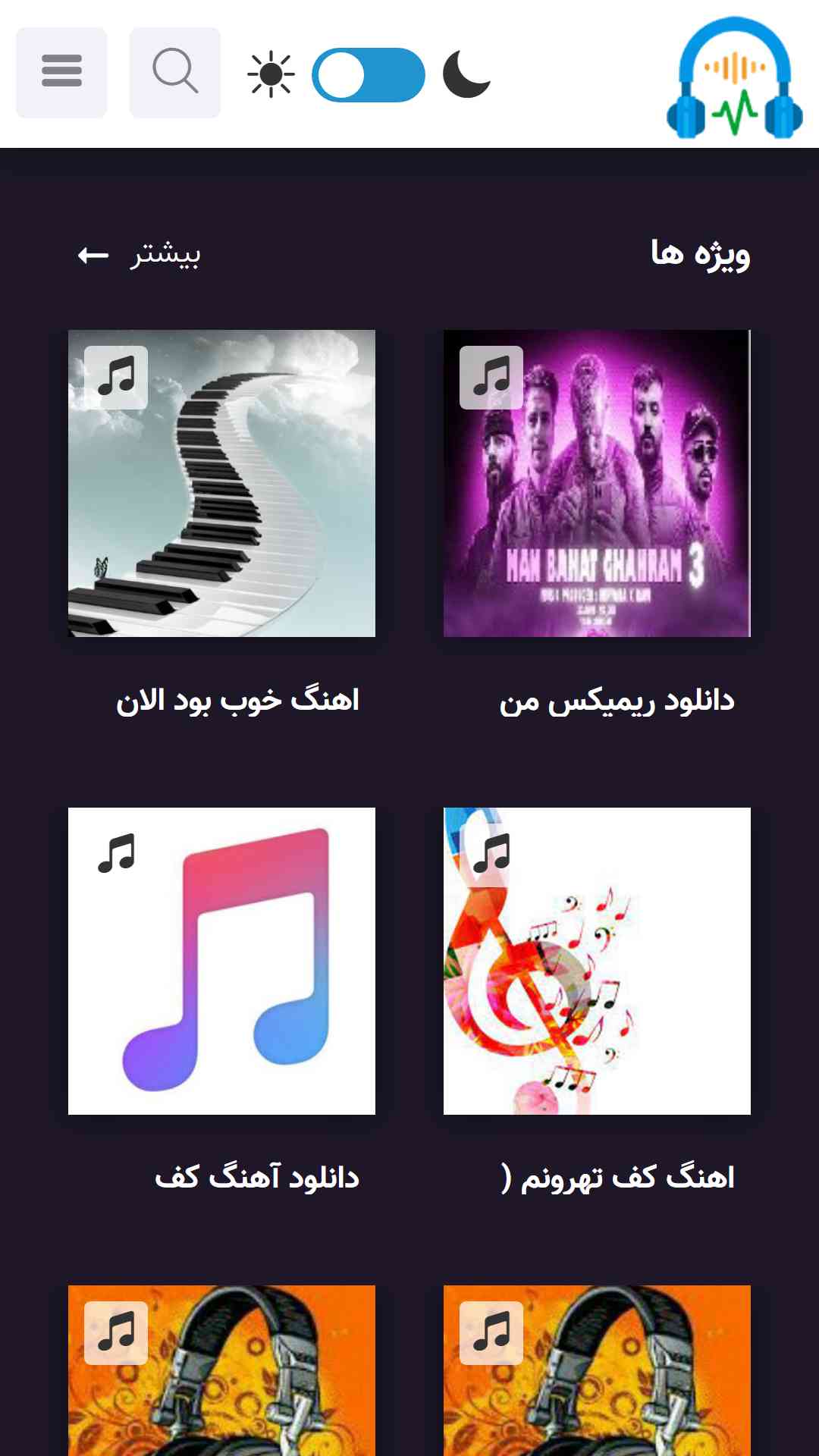
Task: Tap the دانلود آهنگ کف title
Action: point(257,1178)
